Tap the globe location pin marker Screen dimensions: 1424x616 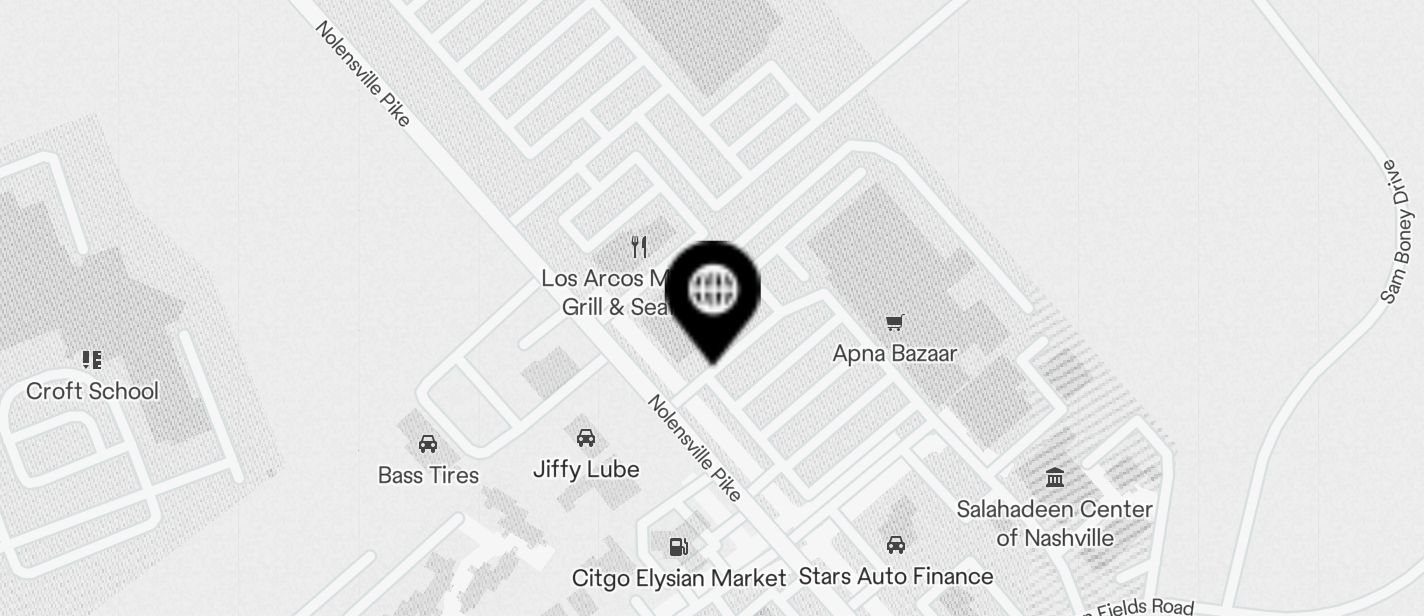click(712, 291)
